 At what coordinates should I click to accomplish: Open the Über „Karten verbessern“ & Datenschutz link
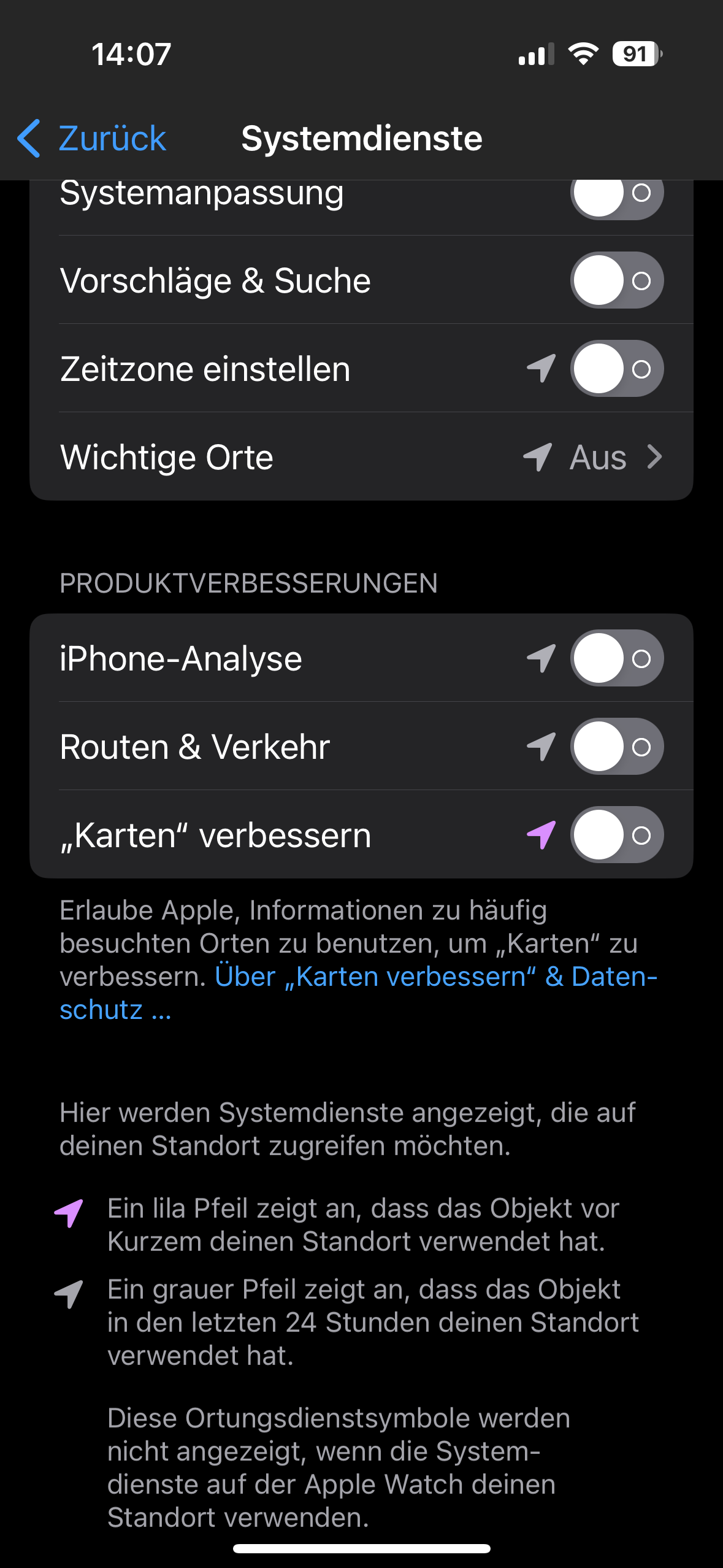[x=435, y=977]
